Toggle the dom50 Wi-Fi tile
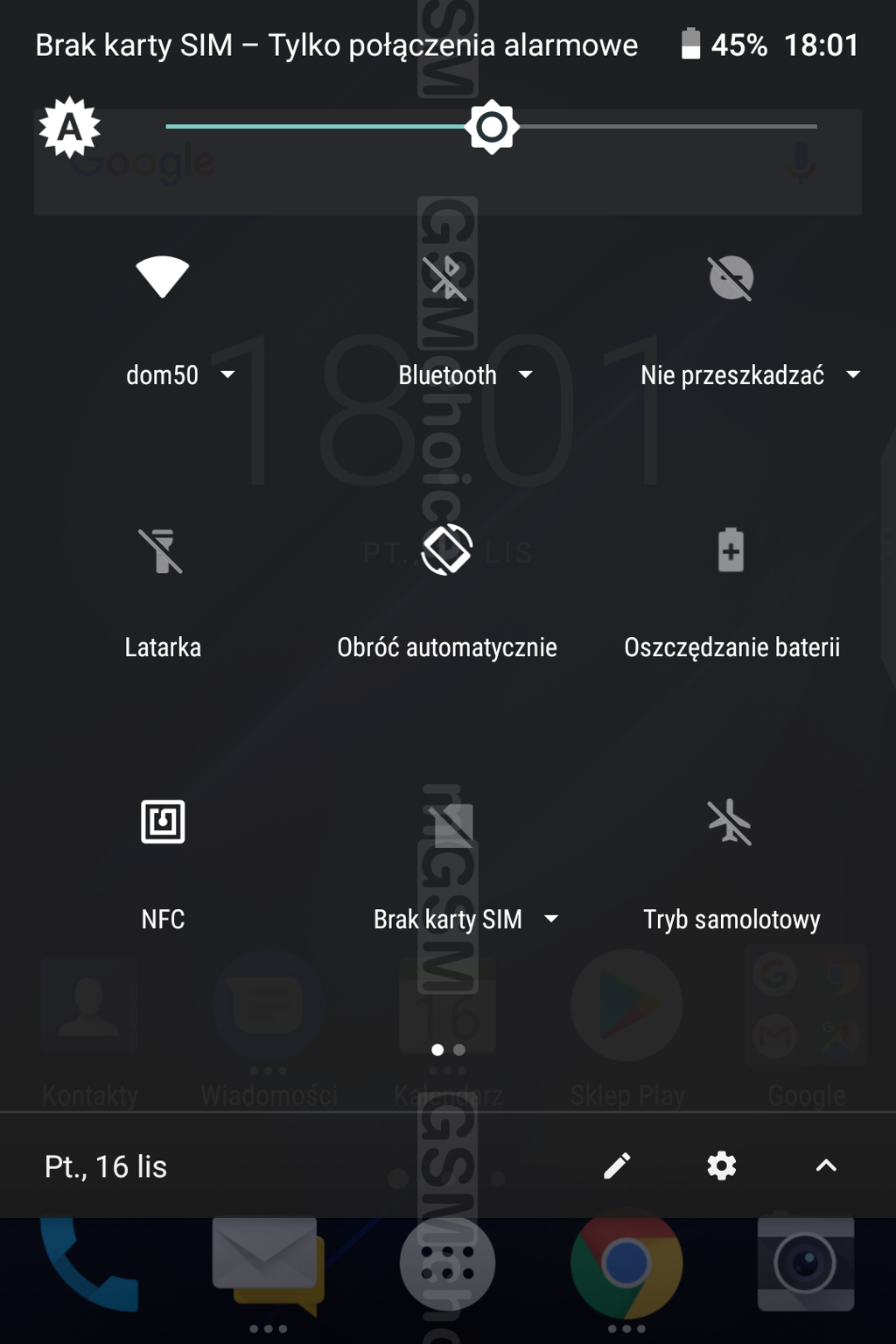Screen dimensions: 896x1344 163,278
